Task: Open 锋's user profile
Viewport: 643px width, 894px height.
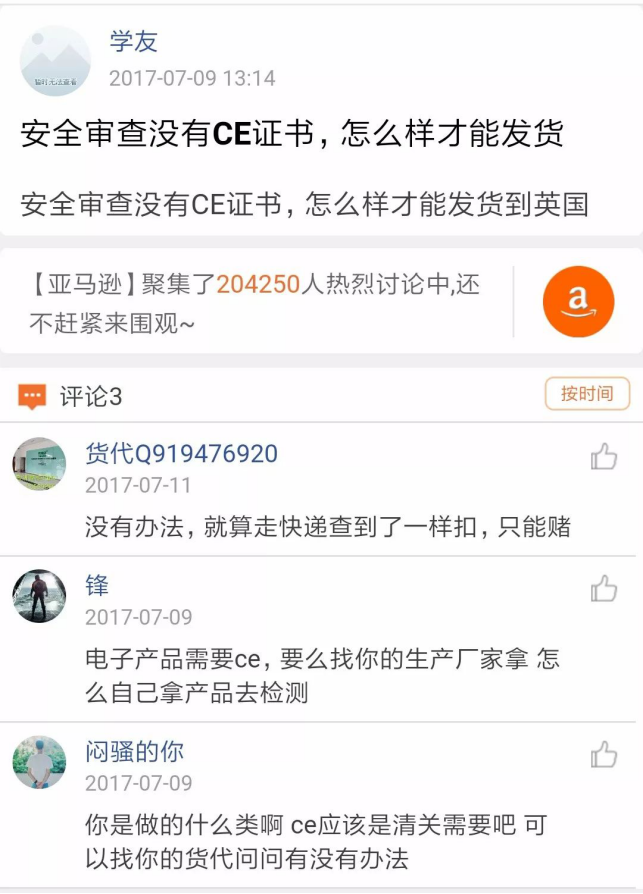Action: click(97, 586)
